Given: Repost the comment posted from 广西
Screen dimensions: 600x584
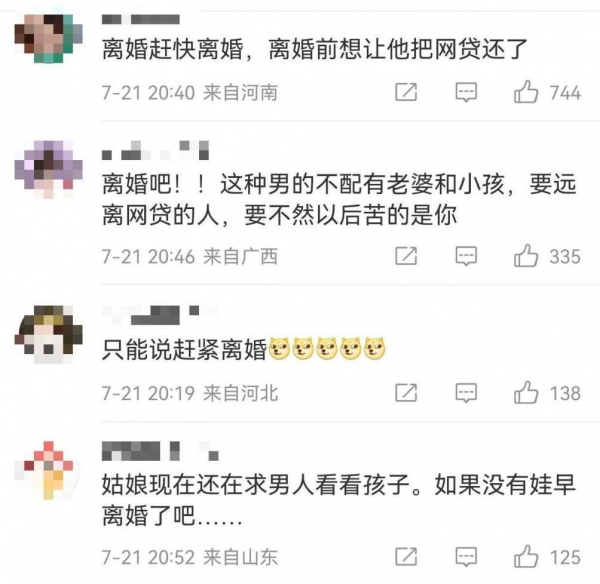Looking at the screenshot, I should [x=406, y=257].
